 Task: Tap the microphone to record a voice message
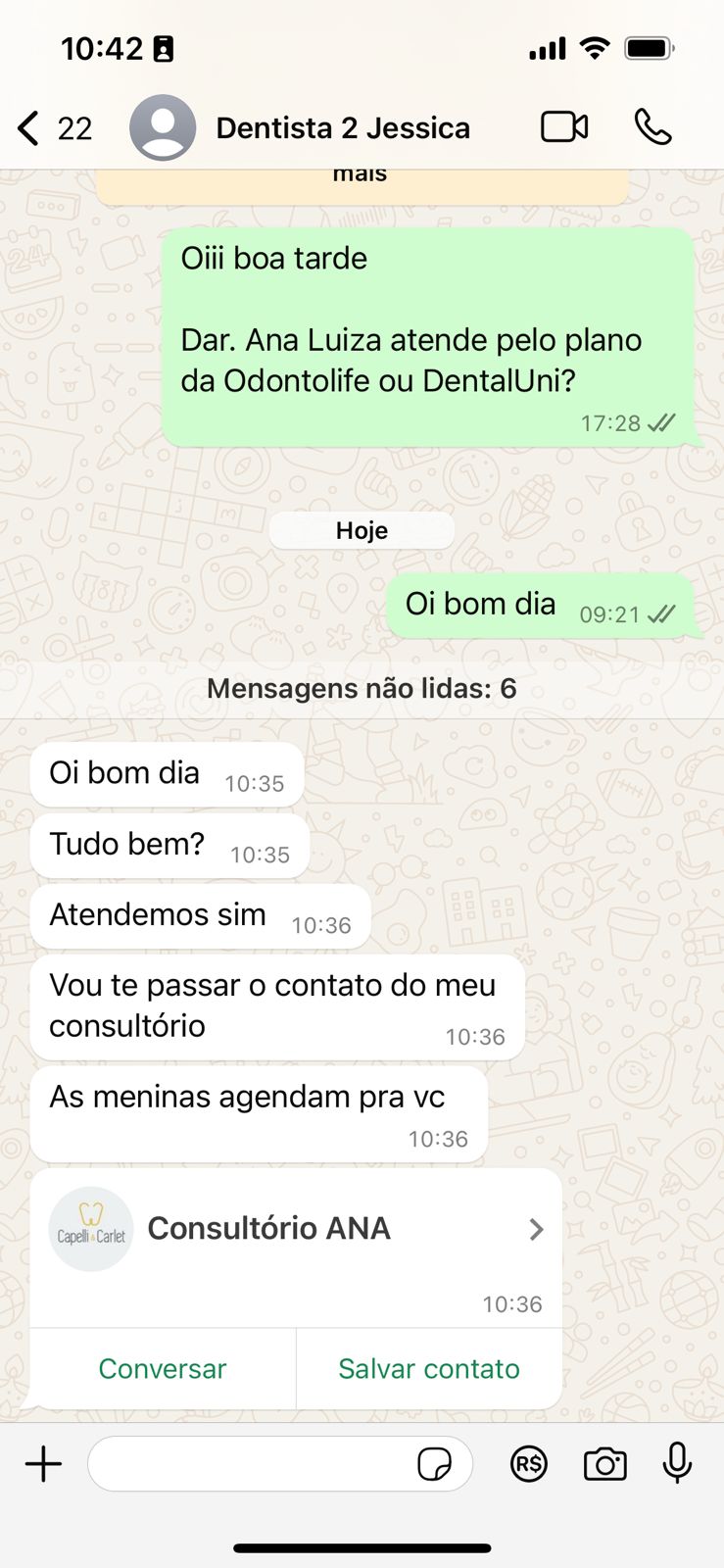click(x=677, y=1464)
